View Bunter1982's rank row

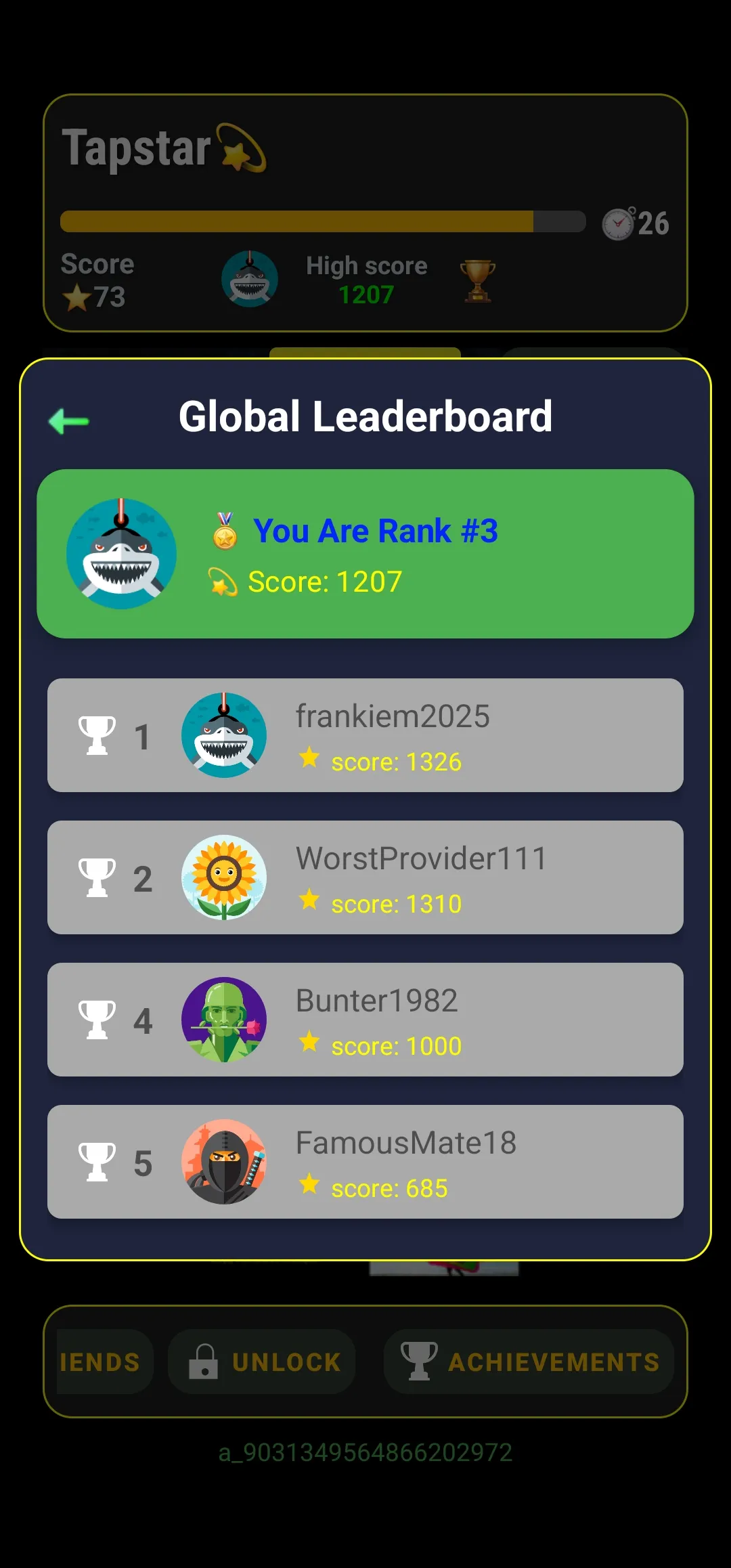coord(365,1020)
